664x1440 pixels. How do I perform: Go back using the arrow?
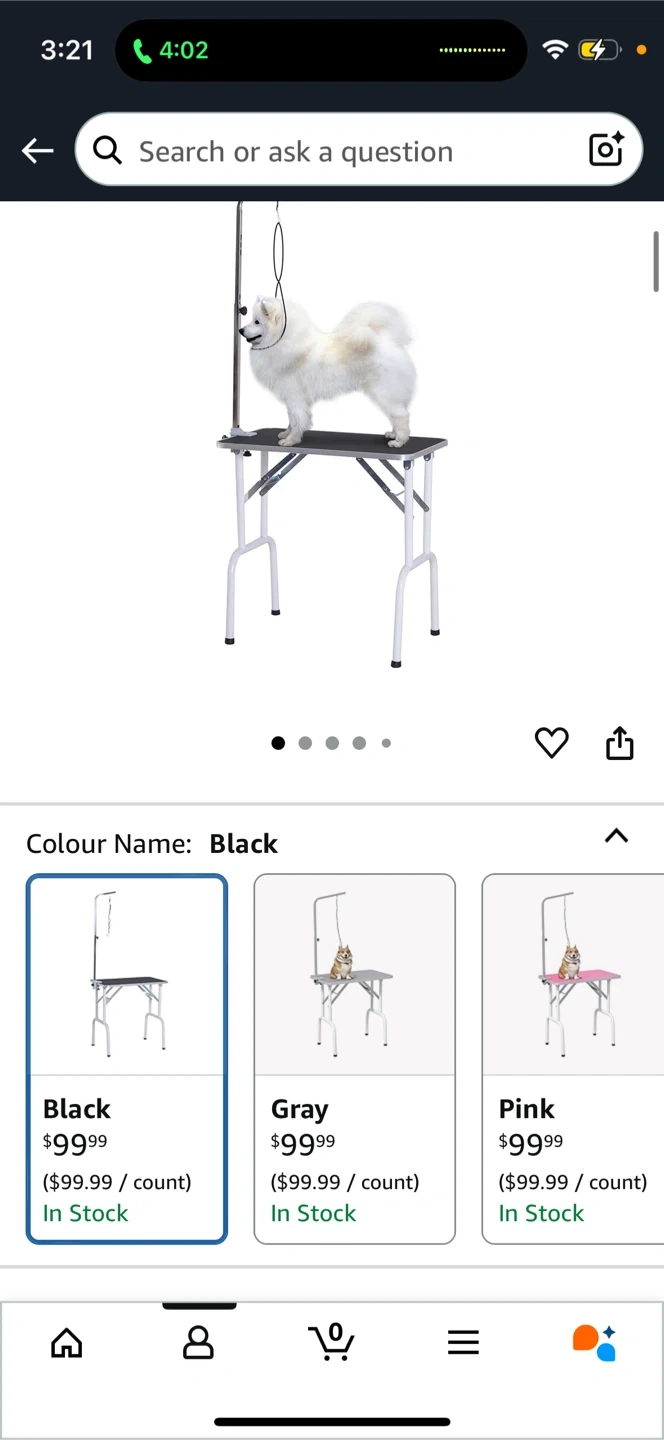(x=37, y=151)
